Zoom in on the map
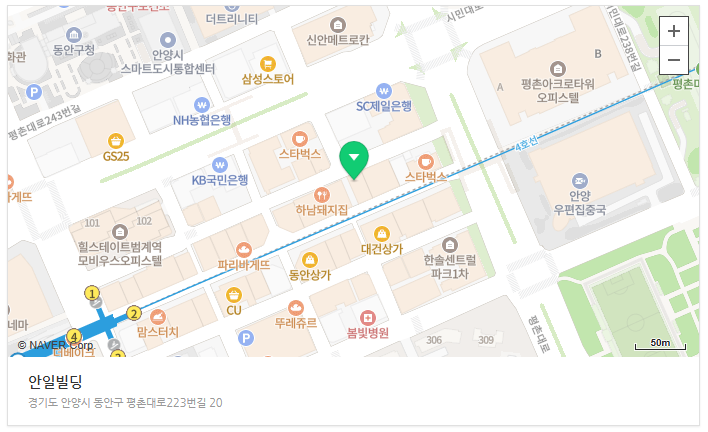Viewport: 708px width, 432px height. pos(674,31)
